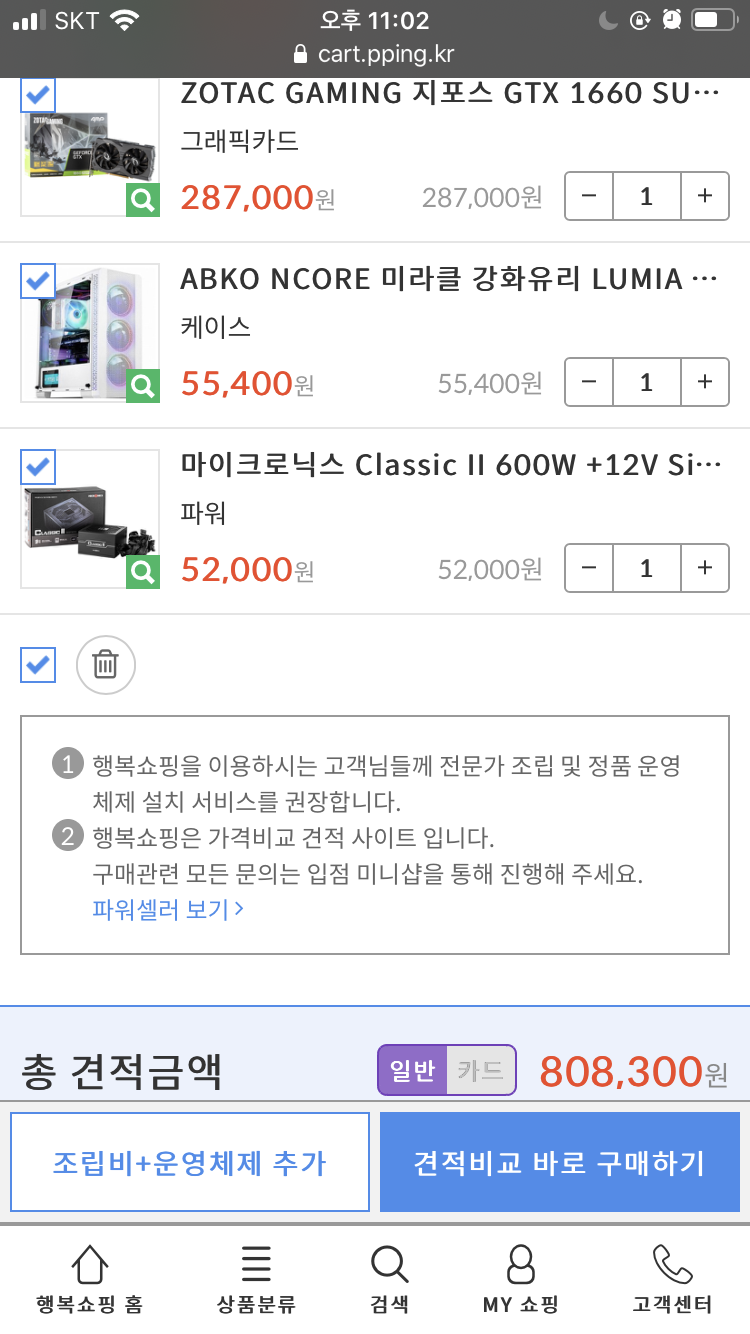Tap 견적비교 바로 구매하기
Viewport: 750px width, 1334px height.
point(559,1163)
